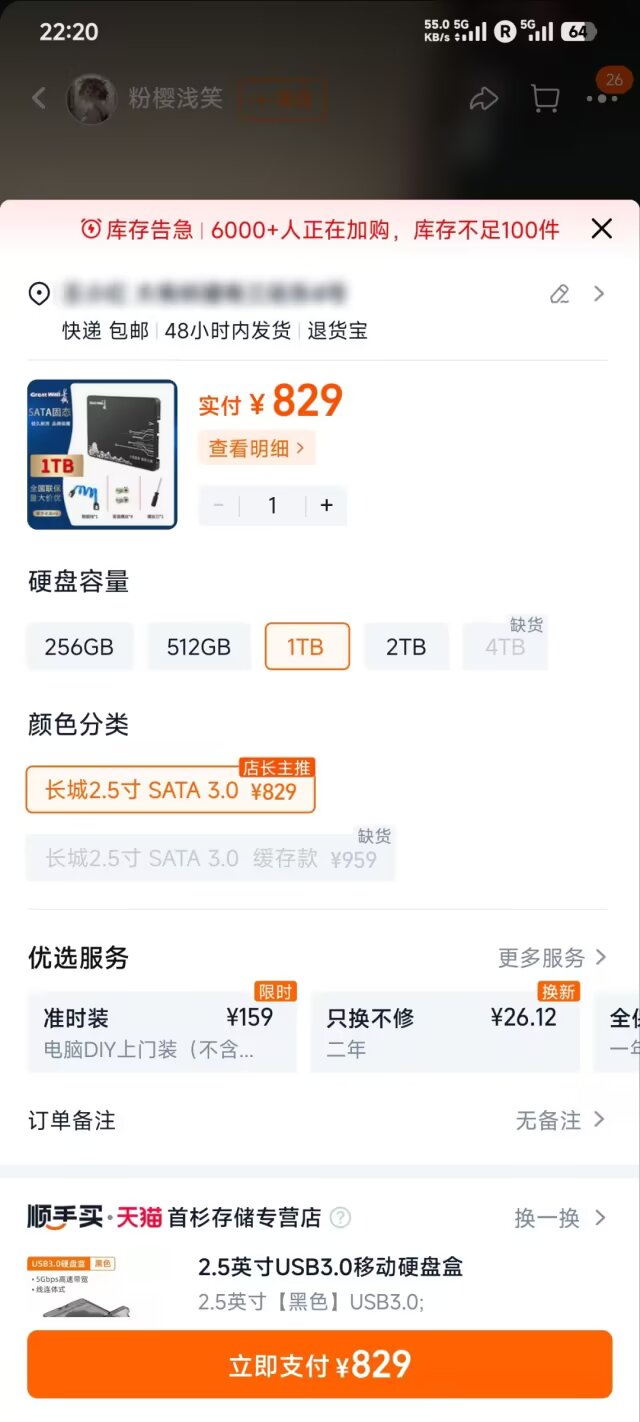Select 长城2.5寸 SATA 3.0 ¥829 variant
Image resolution: width=640 pixels, height=1422 pixels.
click(x=170, y=791)
